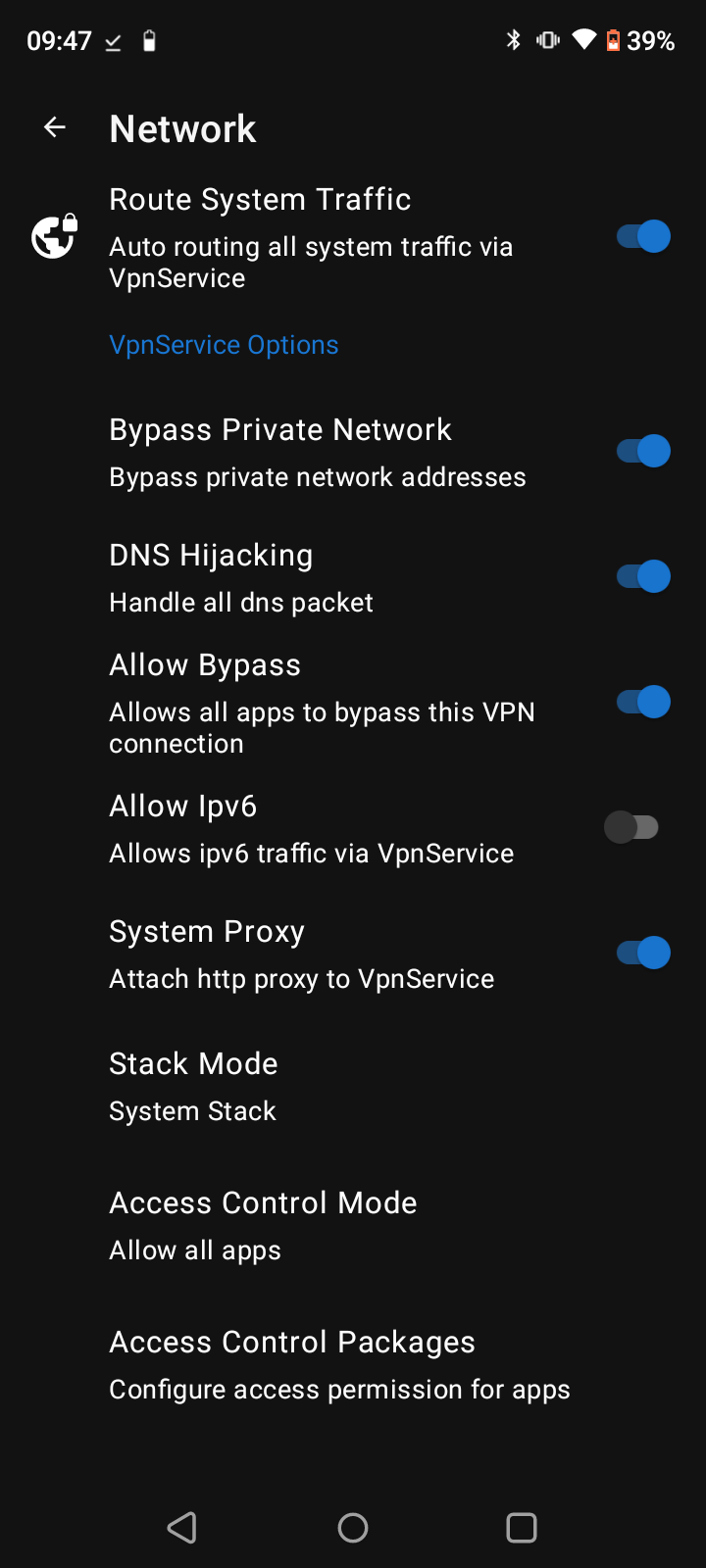
Task: Enable Allow Ipv6
Action: pyautogui.click(x=631, y=827)
